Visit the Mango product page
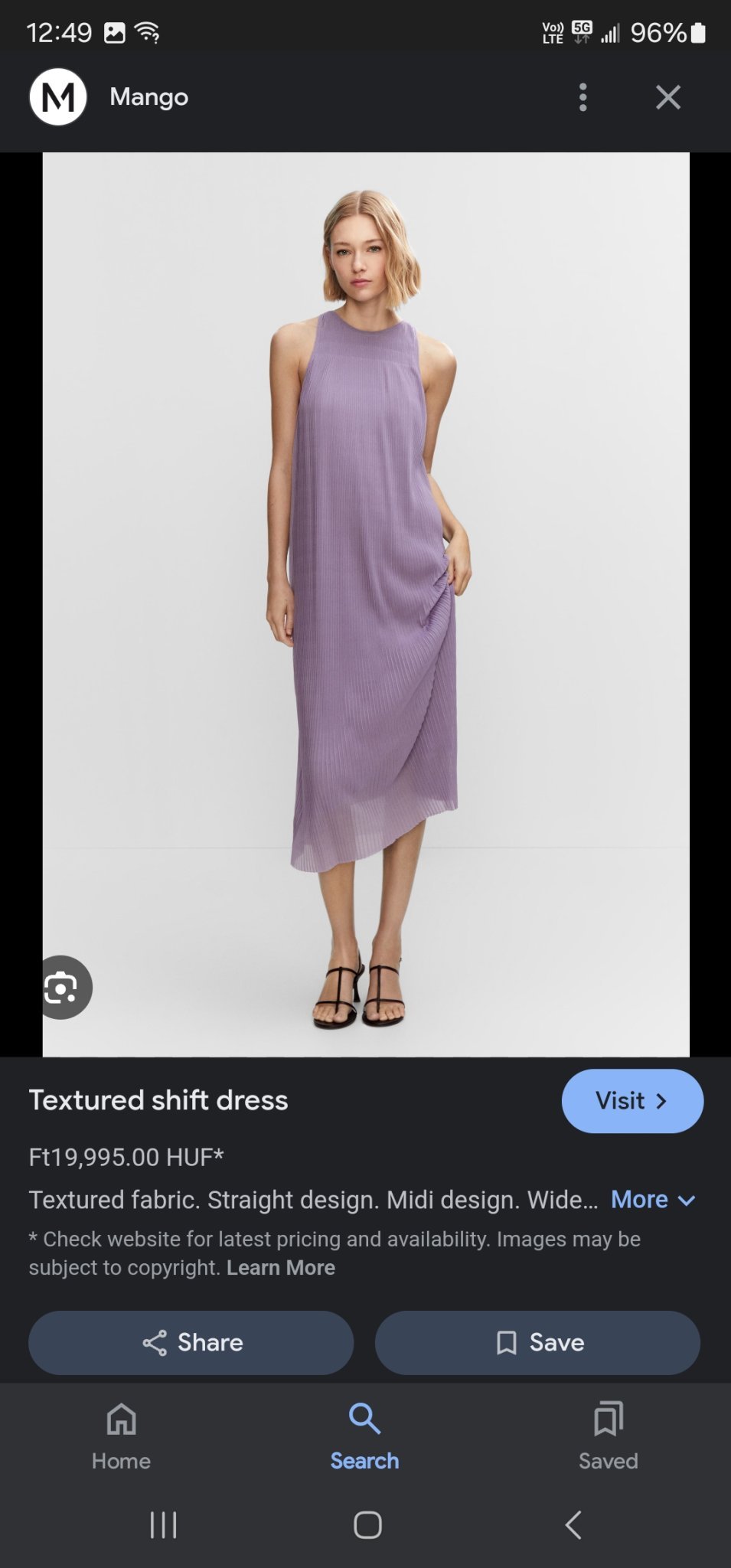Viewport: 731px width, 1568px height. click(x=631, y=1101)
